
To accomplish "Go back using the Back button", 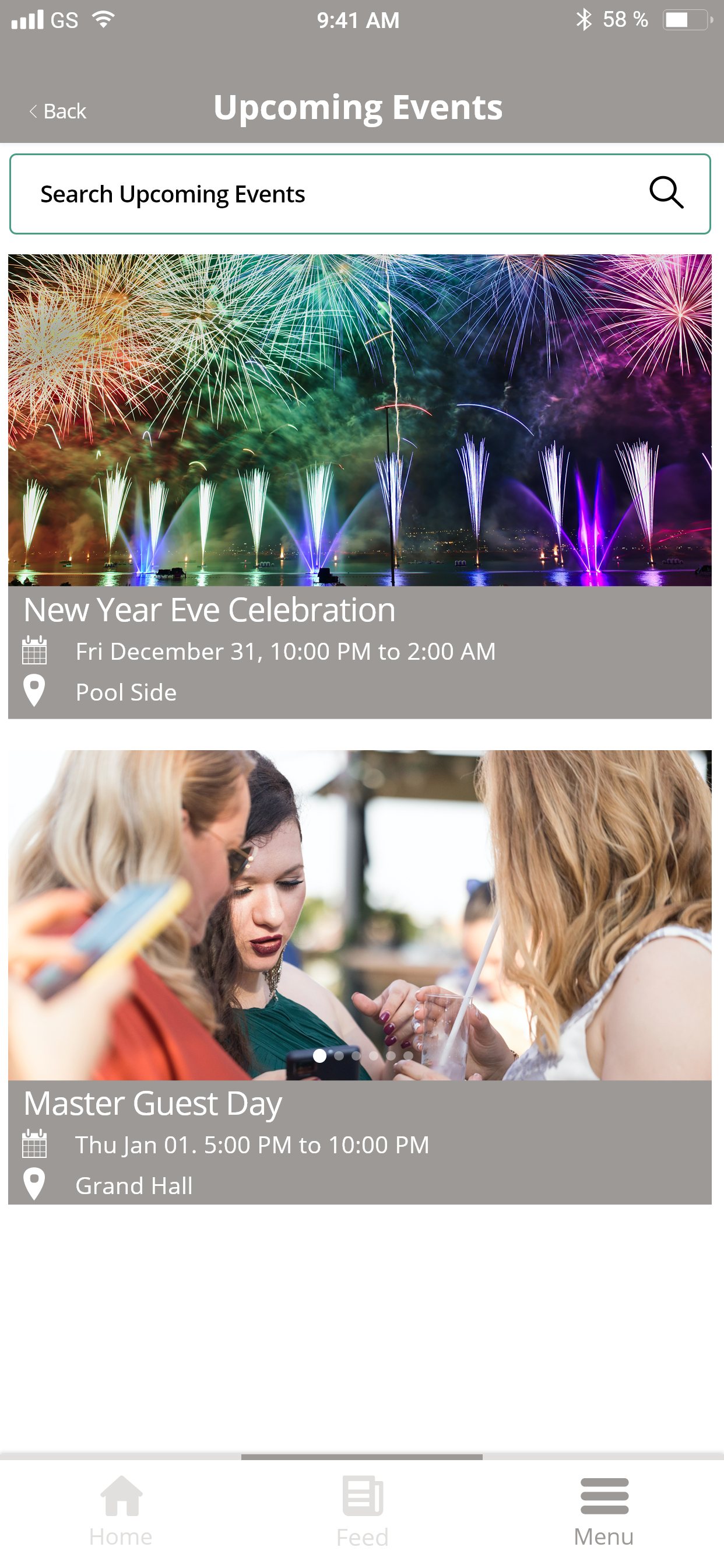I will (58, 111).
